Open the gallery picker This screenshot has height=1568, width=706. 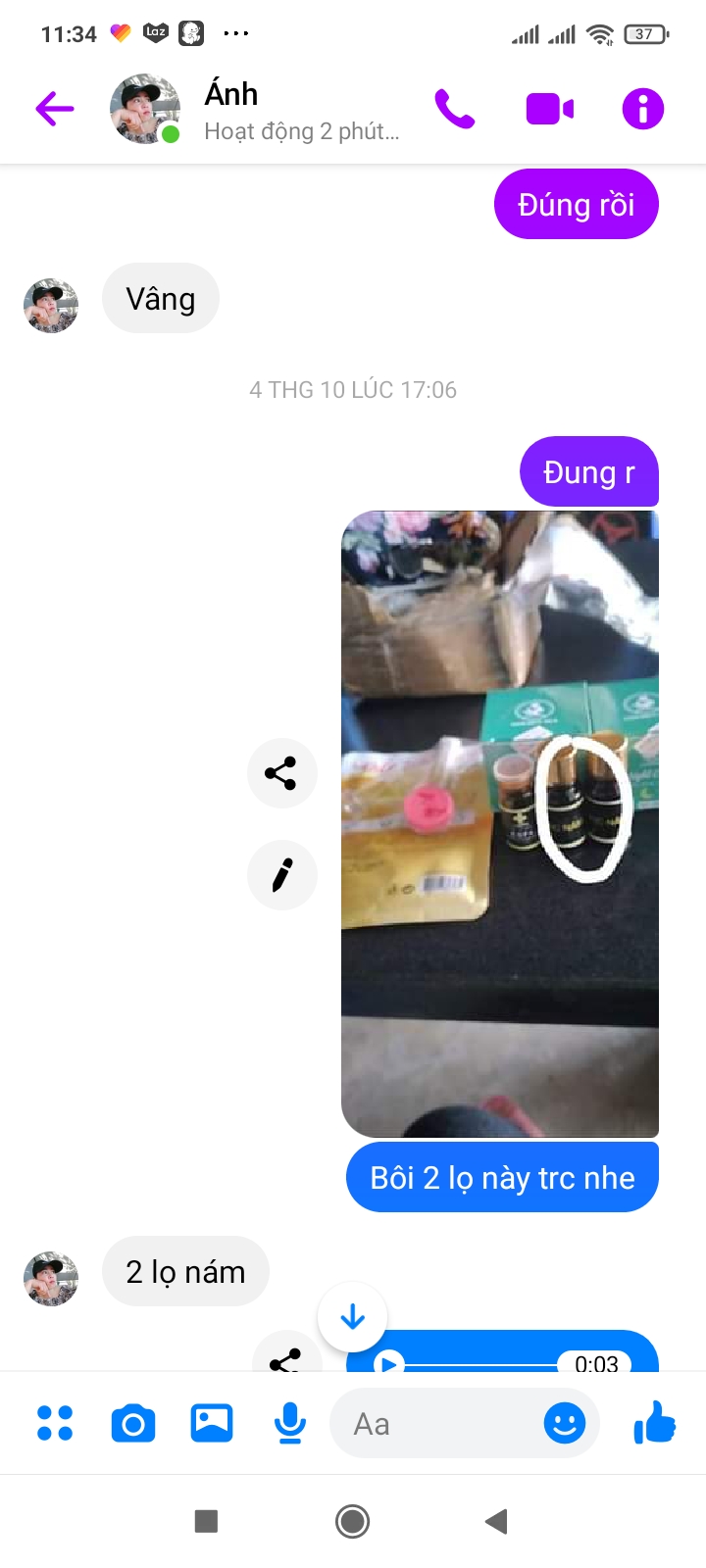(x=212, y=1423)
